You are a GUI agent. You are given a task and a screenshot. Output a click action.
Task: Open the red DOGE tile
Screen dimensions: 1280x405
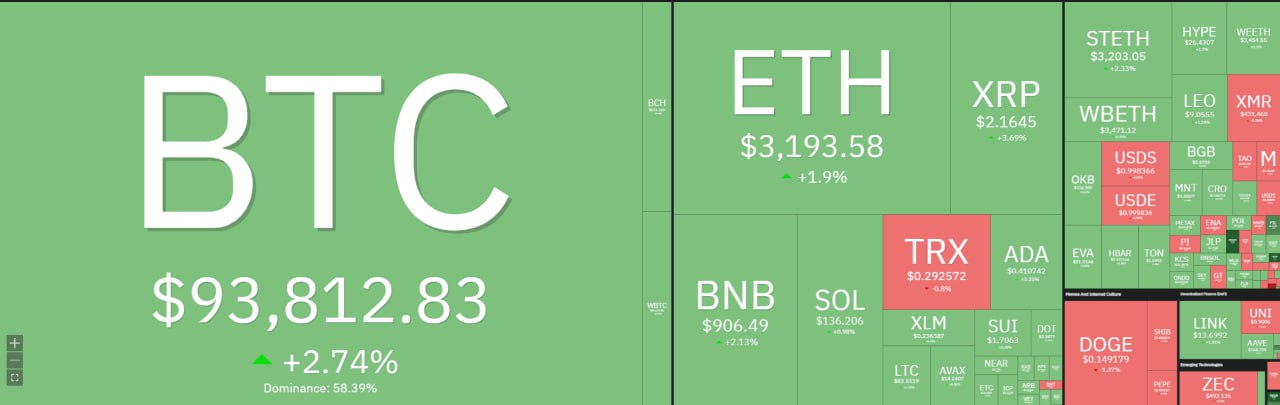(x=1105, y=350)
